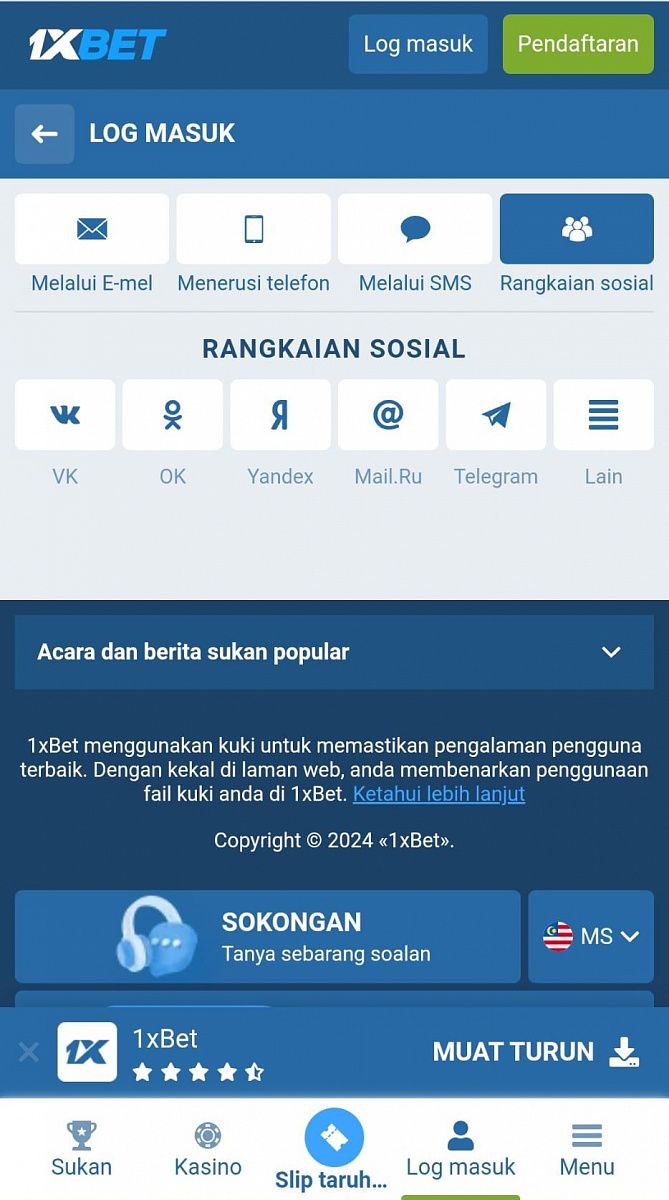Tap Muat Turun to download app

(536, 1052)
